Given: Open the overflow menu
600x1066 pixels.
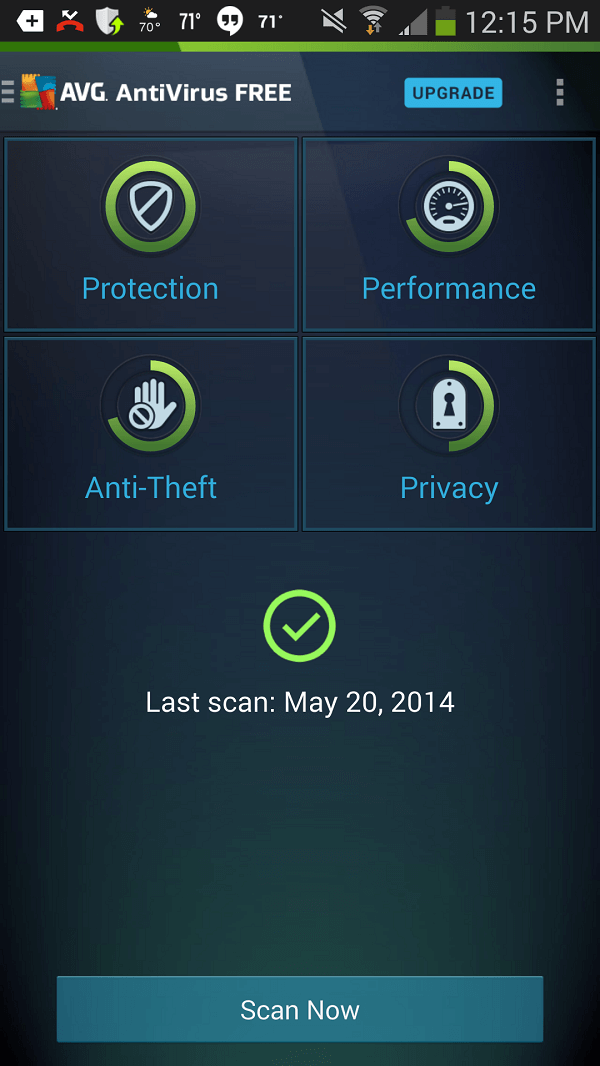Looking at the screenshot, I should coord(559,93).
